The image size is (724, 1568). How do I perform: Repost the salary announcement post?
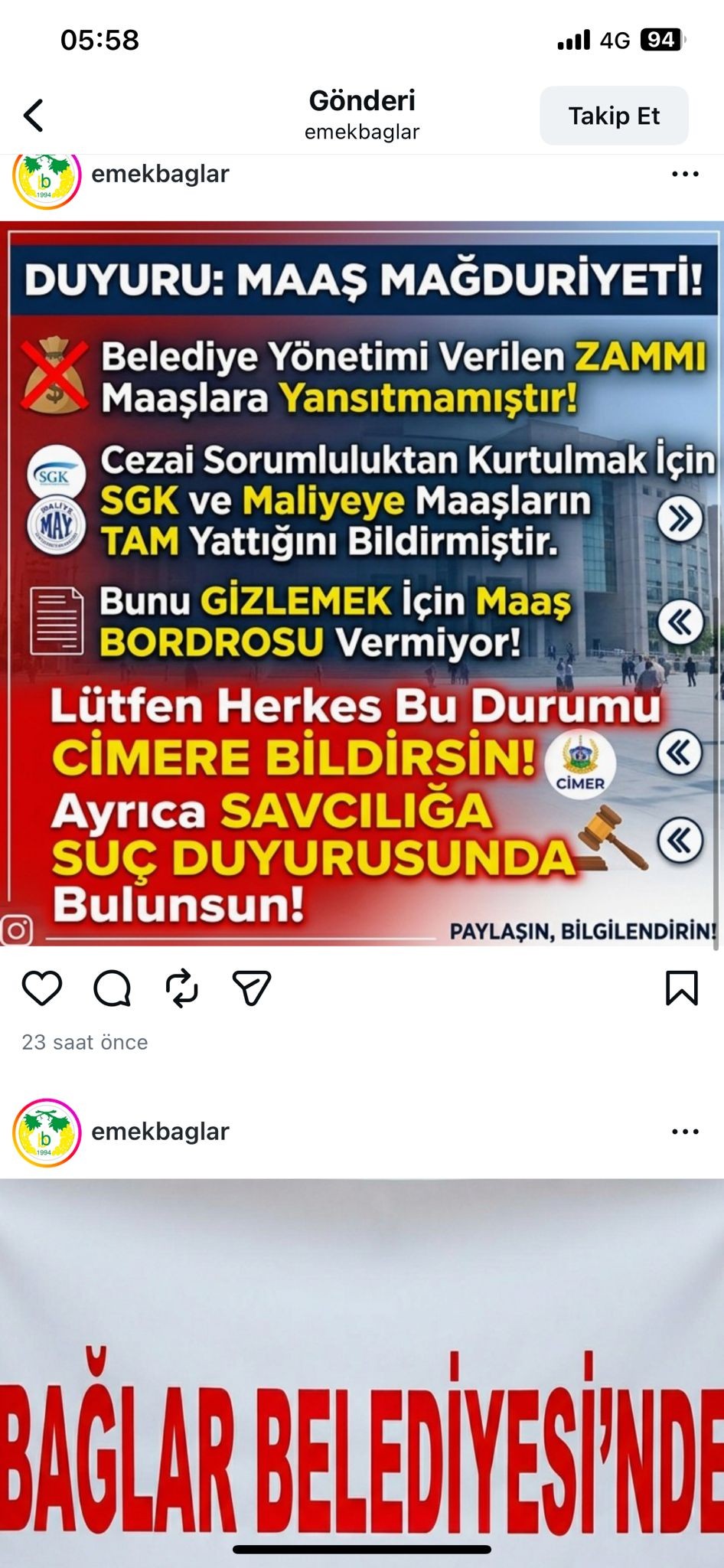click(182, 988)
